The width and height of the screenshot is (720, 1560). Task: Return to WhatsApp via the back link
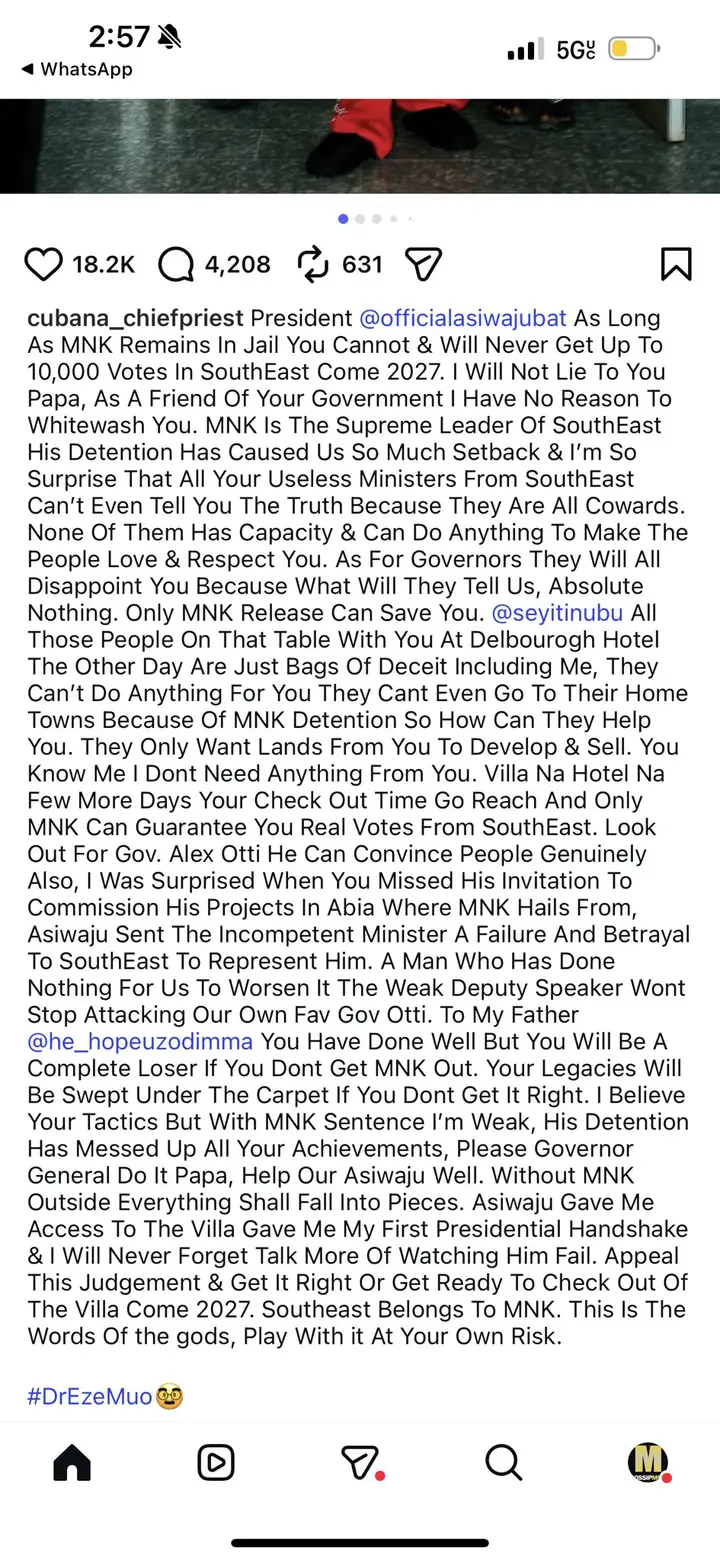(76, 69)
